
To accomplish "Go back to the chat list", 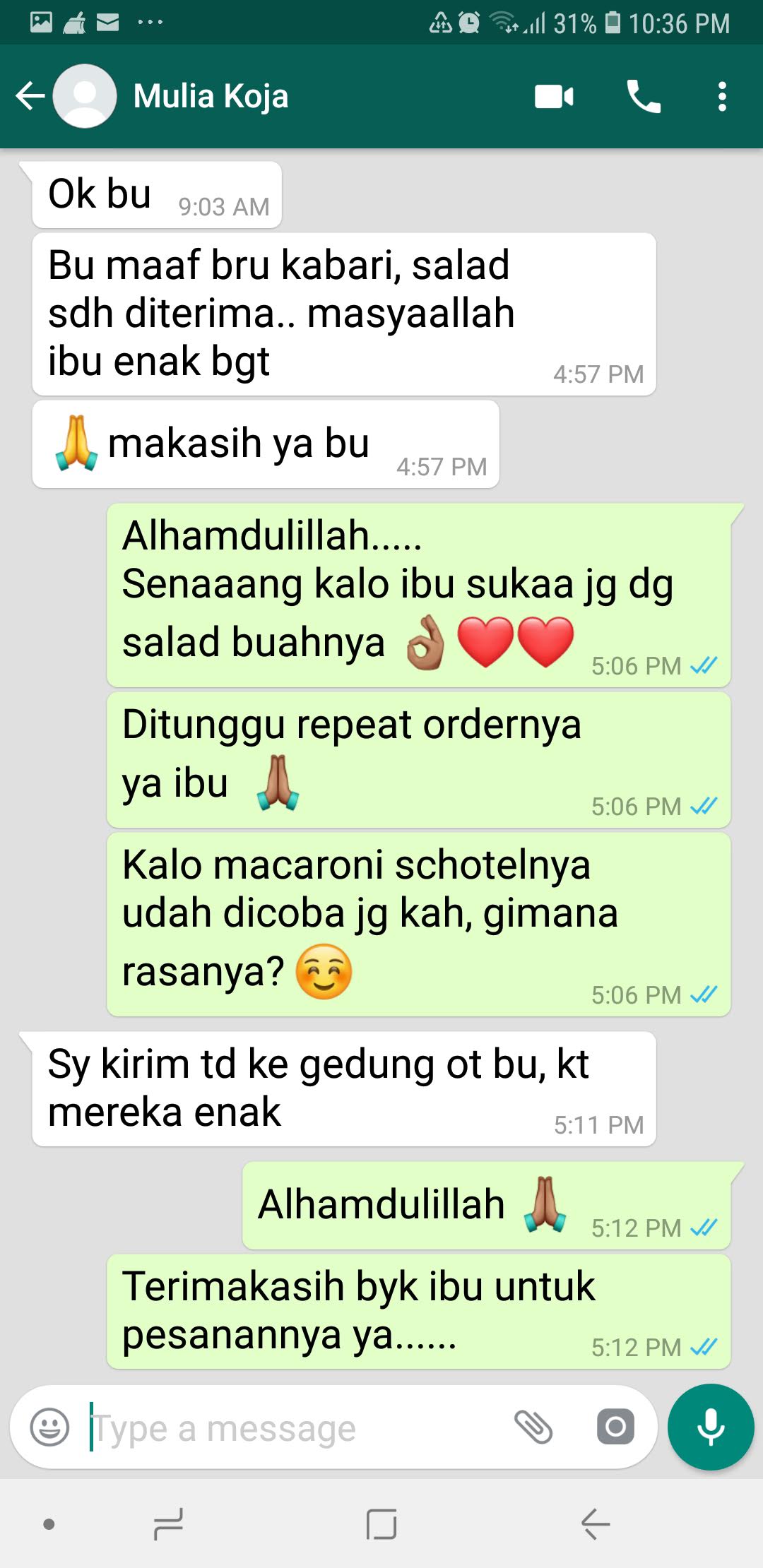I will (30, 96).
